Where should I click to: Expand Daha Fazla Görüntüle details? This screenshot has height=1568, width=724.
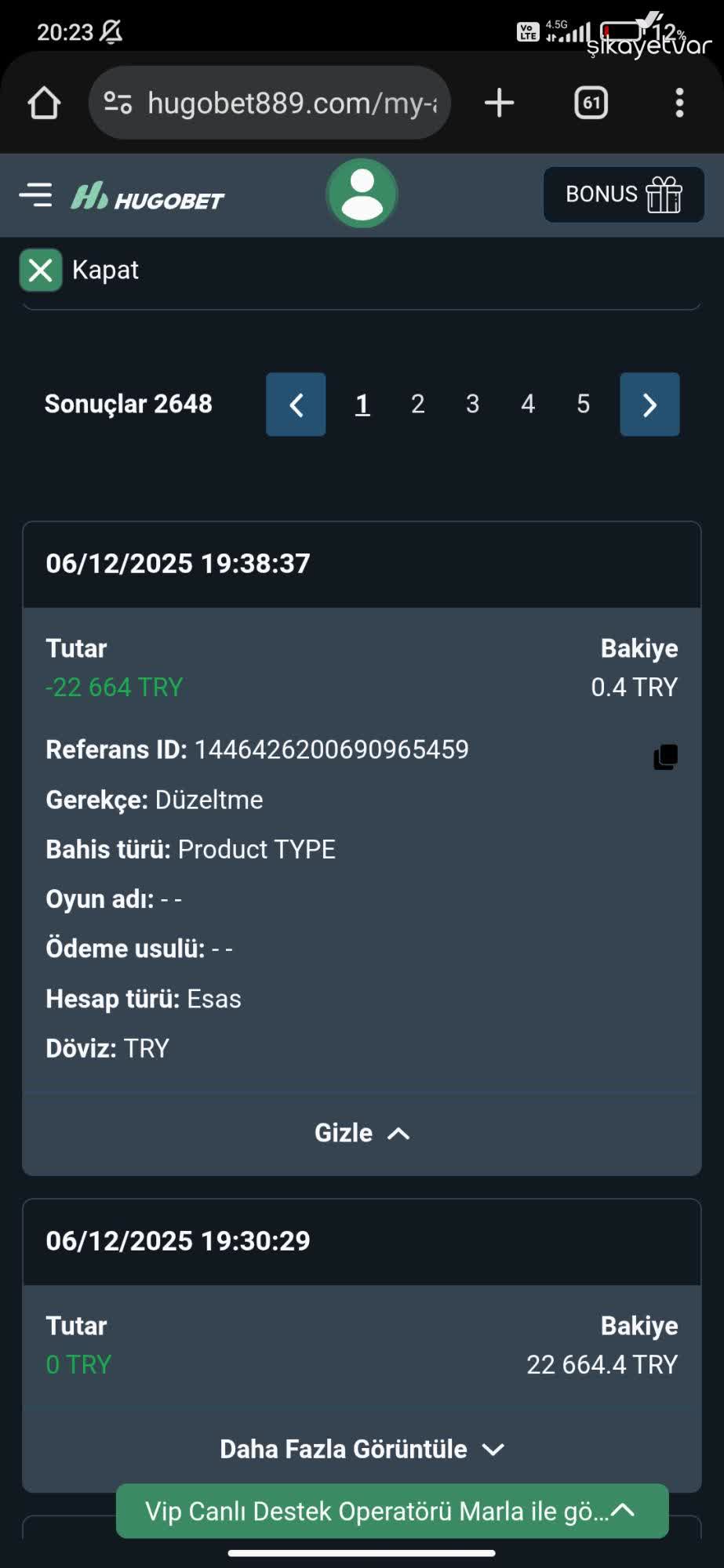pos(362,1449)
